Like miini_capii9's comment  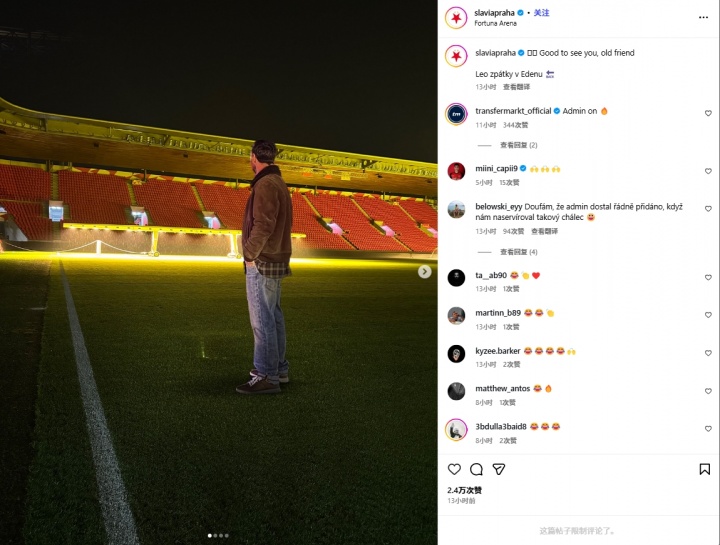708,171
